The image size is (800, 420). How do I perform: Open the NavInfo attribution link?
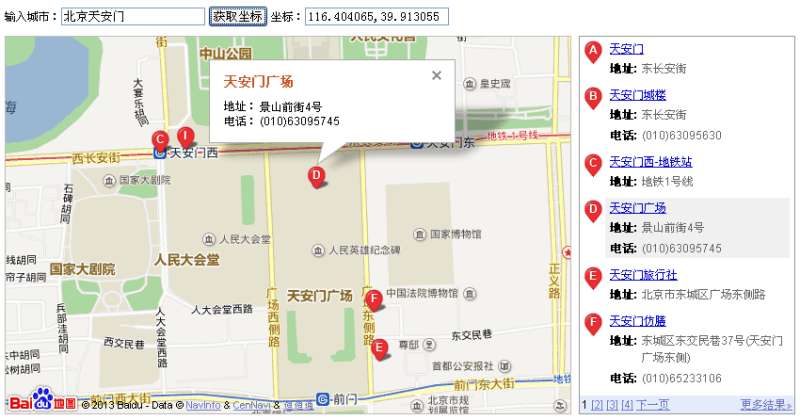click(x=203, y=406)
